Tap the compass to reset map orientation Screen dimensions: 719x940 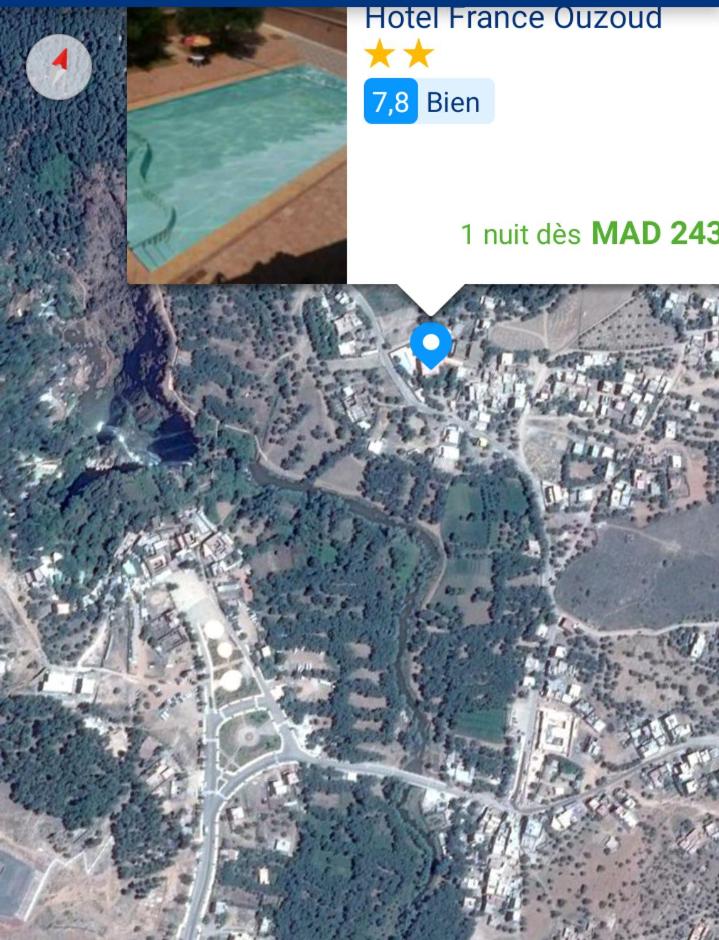59,66
